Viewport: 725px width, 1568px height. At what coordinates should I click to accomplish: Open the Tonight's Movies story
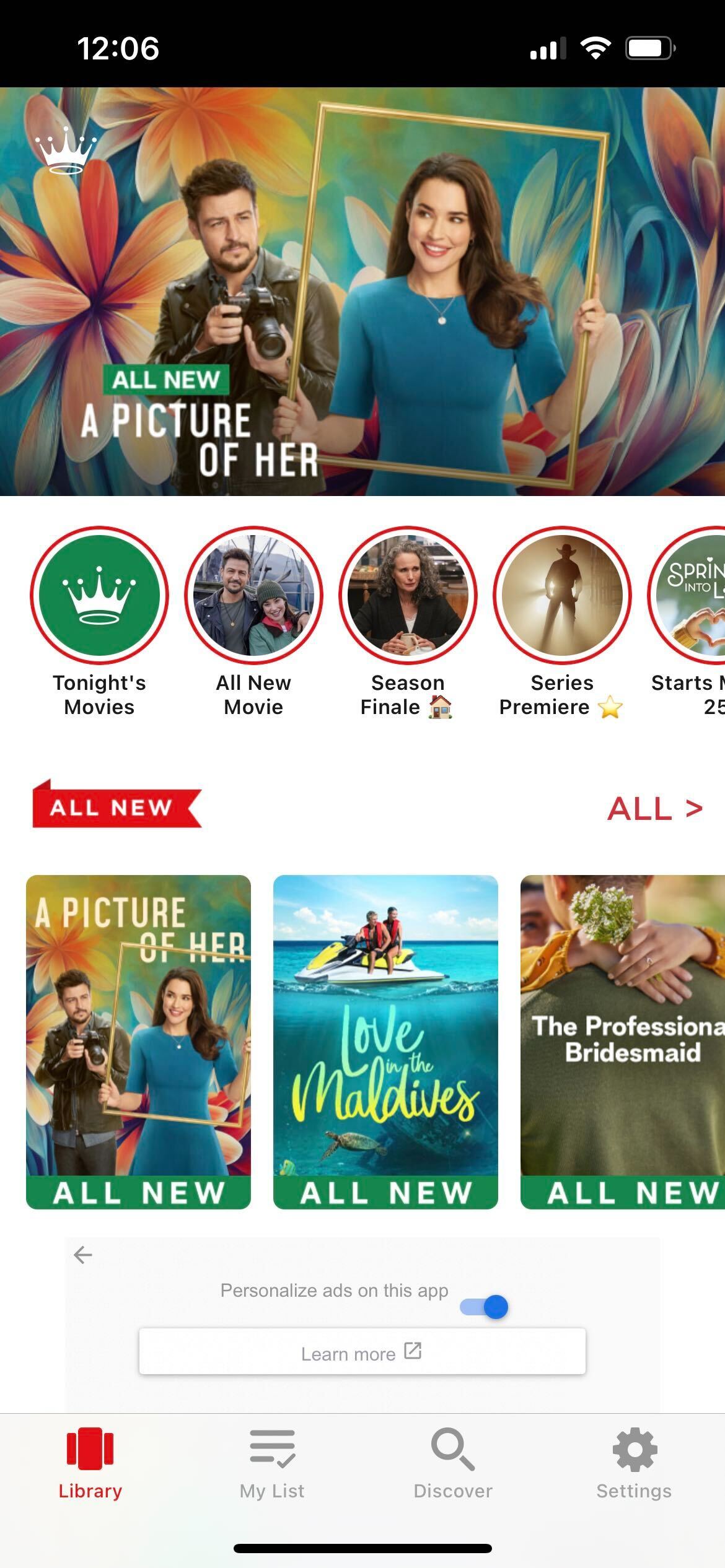[x=99, y=595]
